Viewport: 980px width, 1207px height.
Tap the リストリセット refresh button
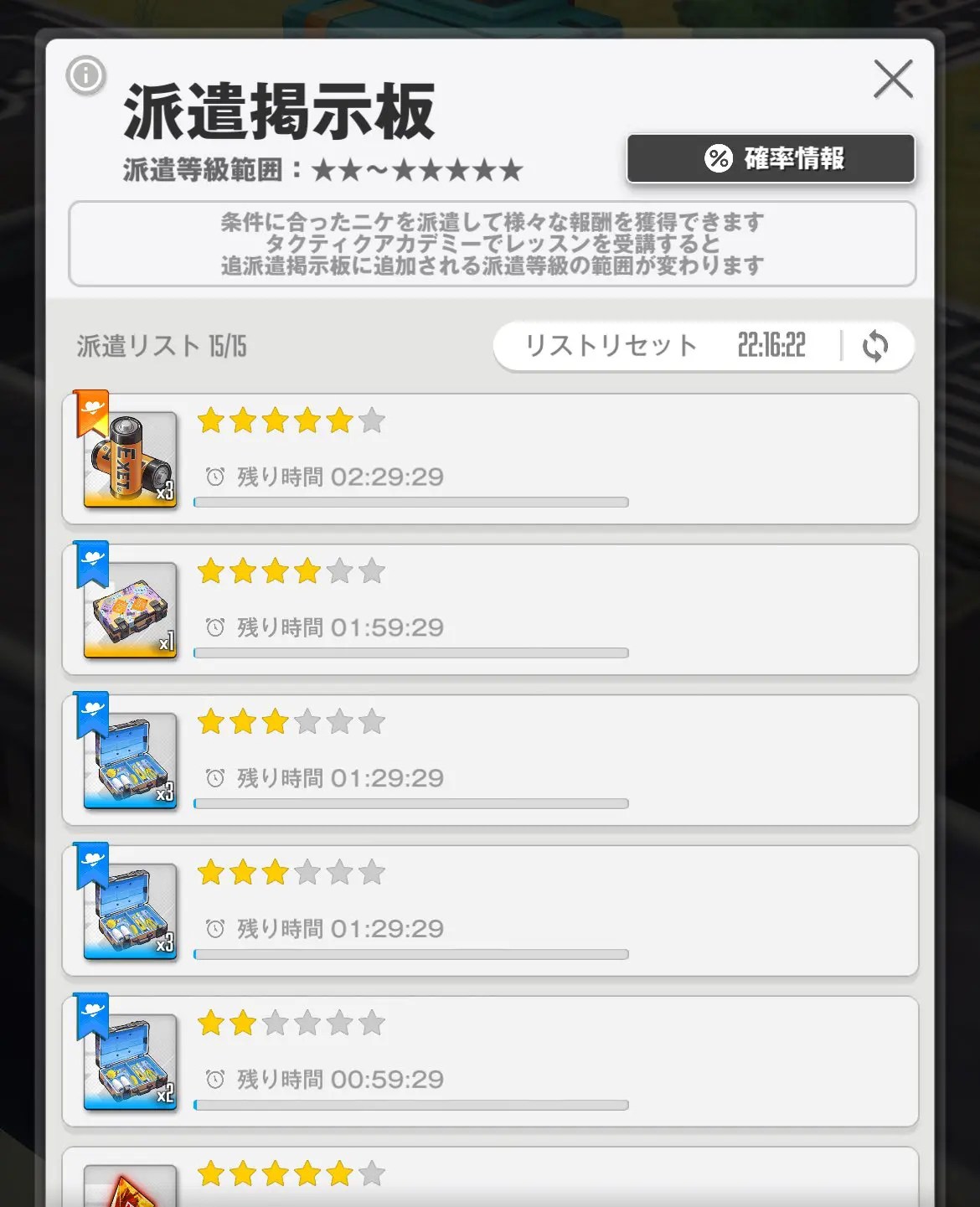pos(874,346)
